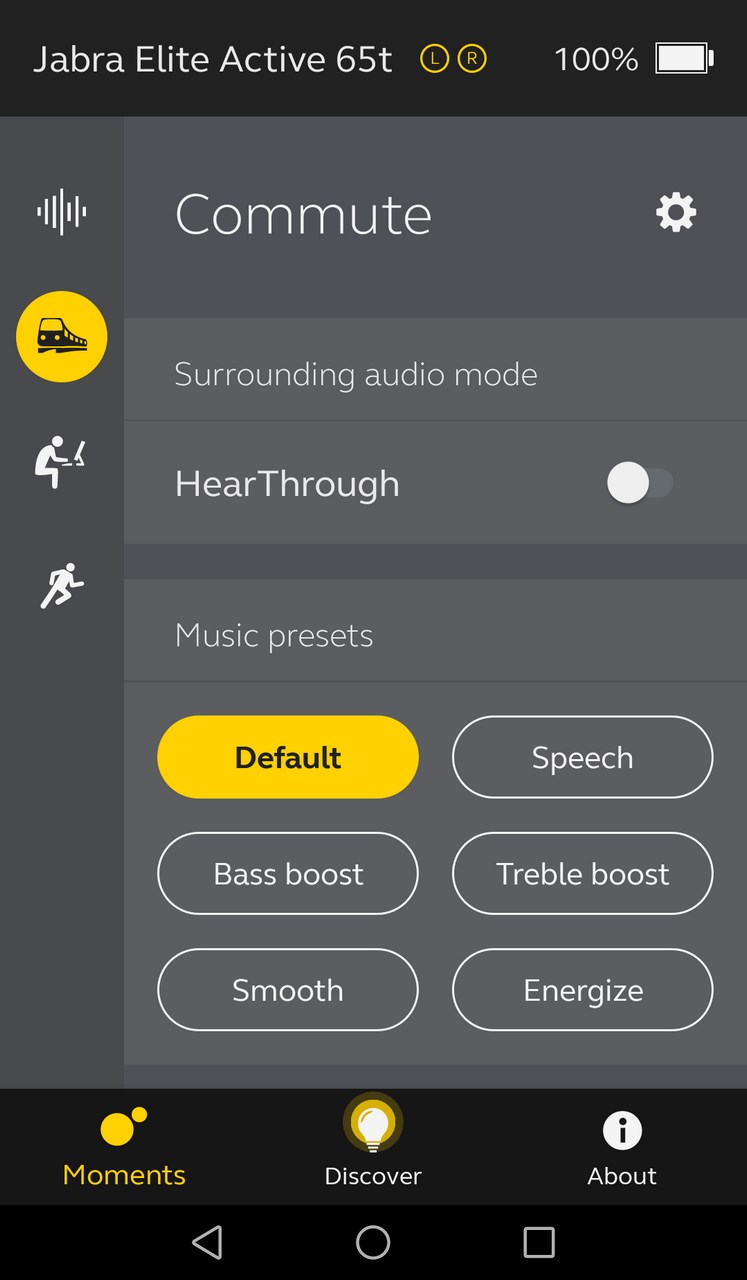Select the Commute train moment
747x1280 pixels.
click(62, 337)
